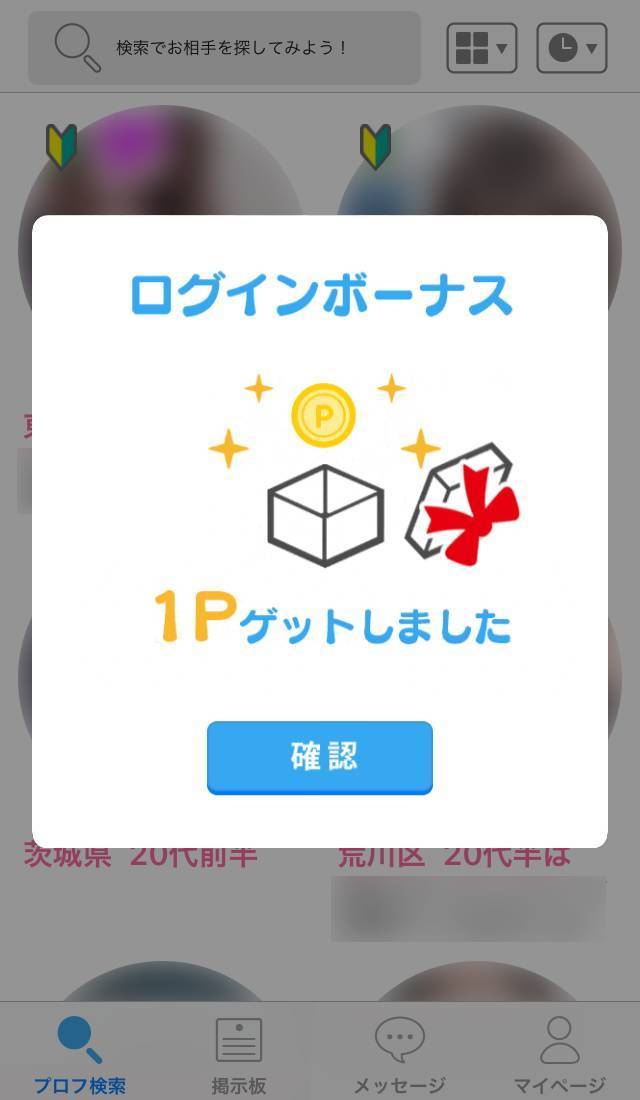Open the grid layout dropdown
This screenshot has height=1100, width=640.
(481, 48)
